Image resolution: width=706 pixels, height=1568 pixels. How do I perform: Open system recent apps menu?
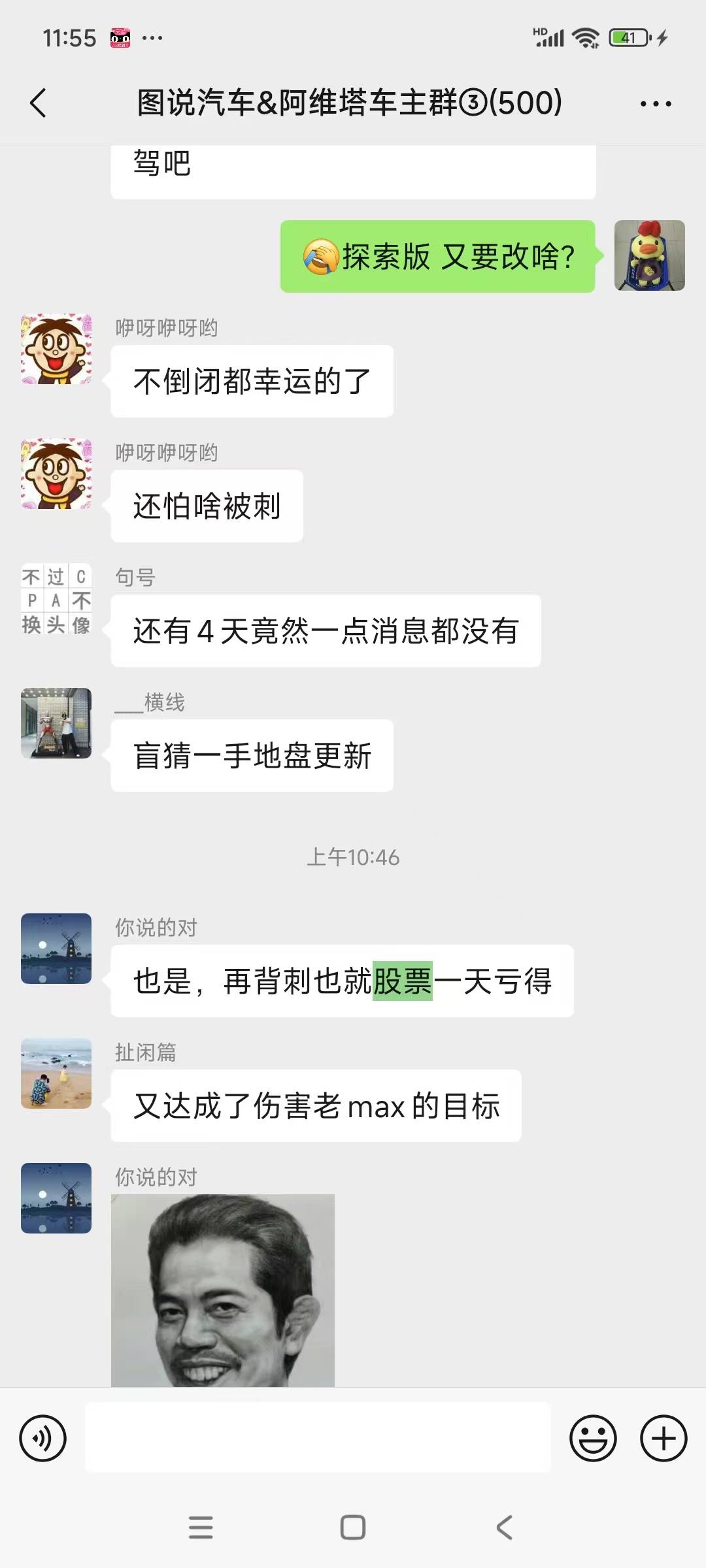click(x=201, y=1527)
